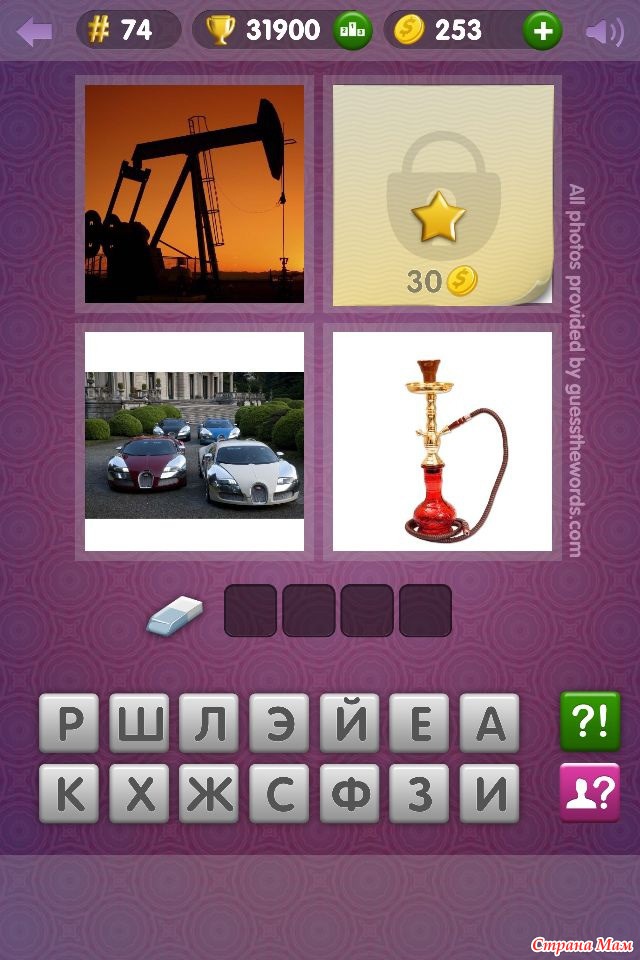Enlarge the hookah picture
640x960 pixels.
[441, 441]
